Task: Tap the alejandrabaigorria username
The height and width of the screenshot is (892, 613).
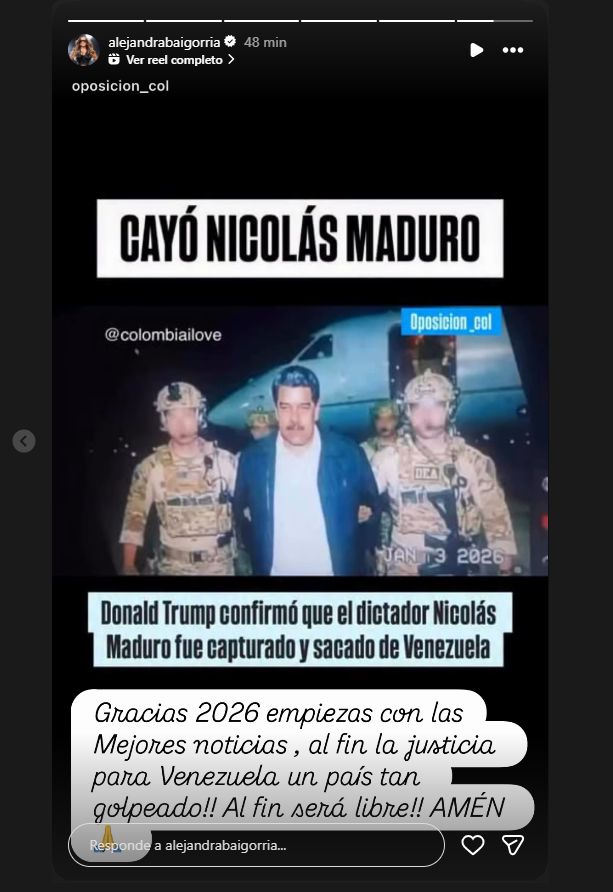Action: pyautogui.click(x=163, y=42)
